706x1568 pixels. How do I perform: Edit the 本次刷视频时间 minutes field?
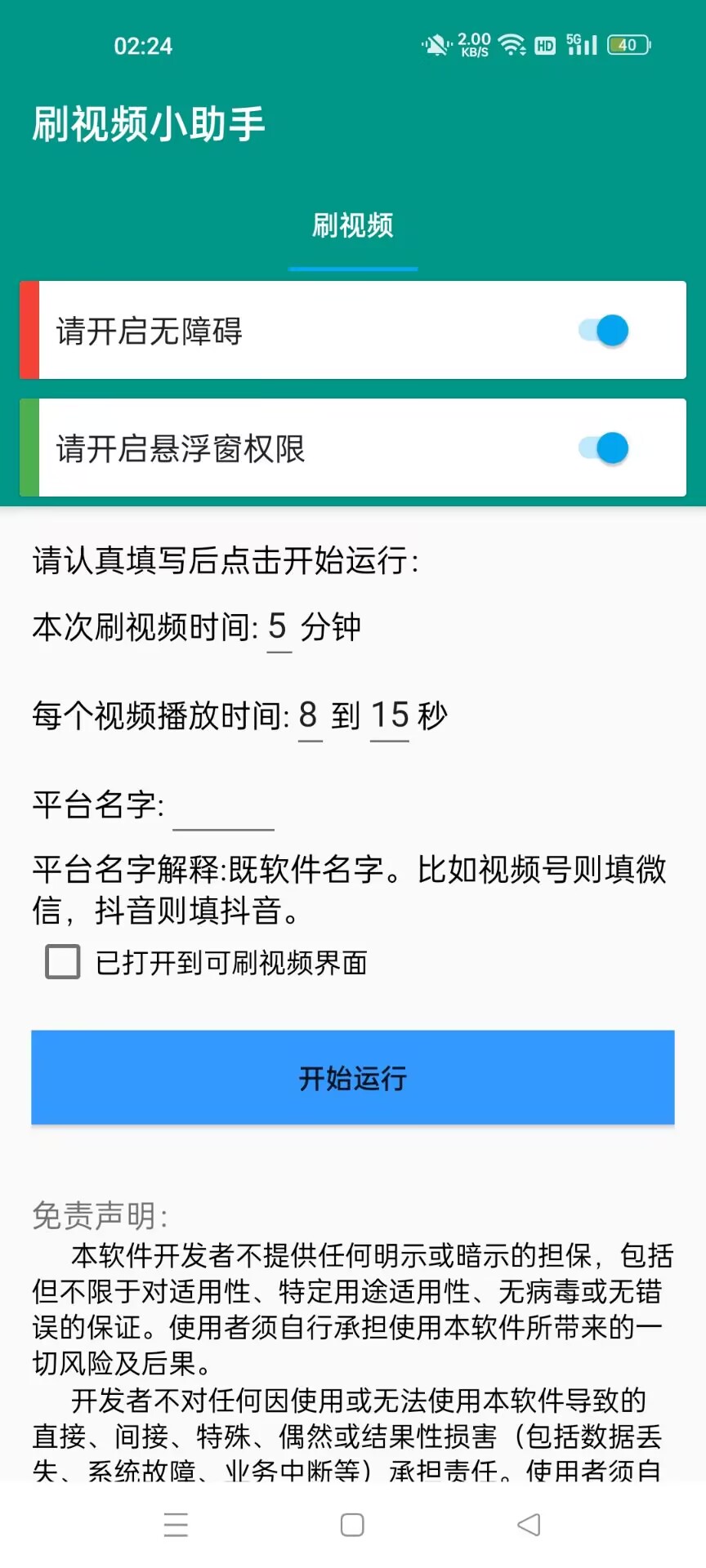tap(279, 628)
